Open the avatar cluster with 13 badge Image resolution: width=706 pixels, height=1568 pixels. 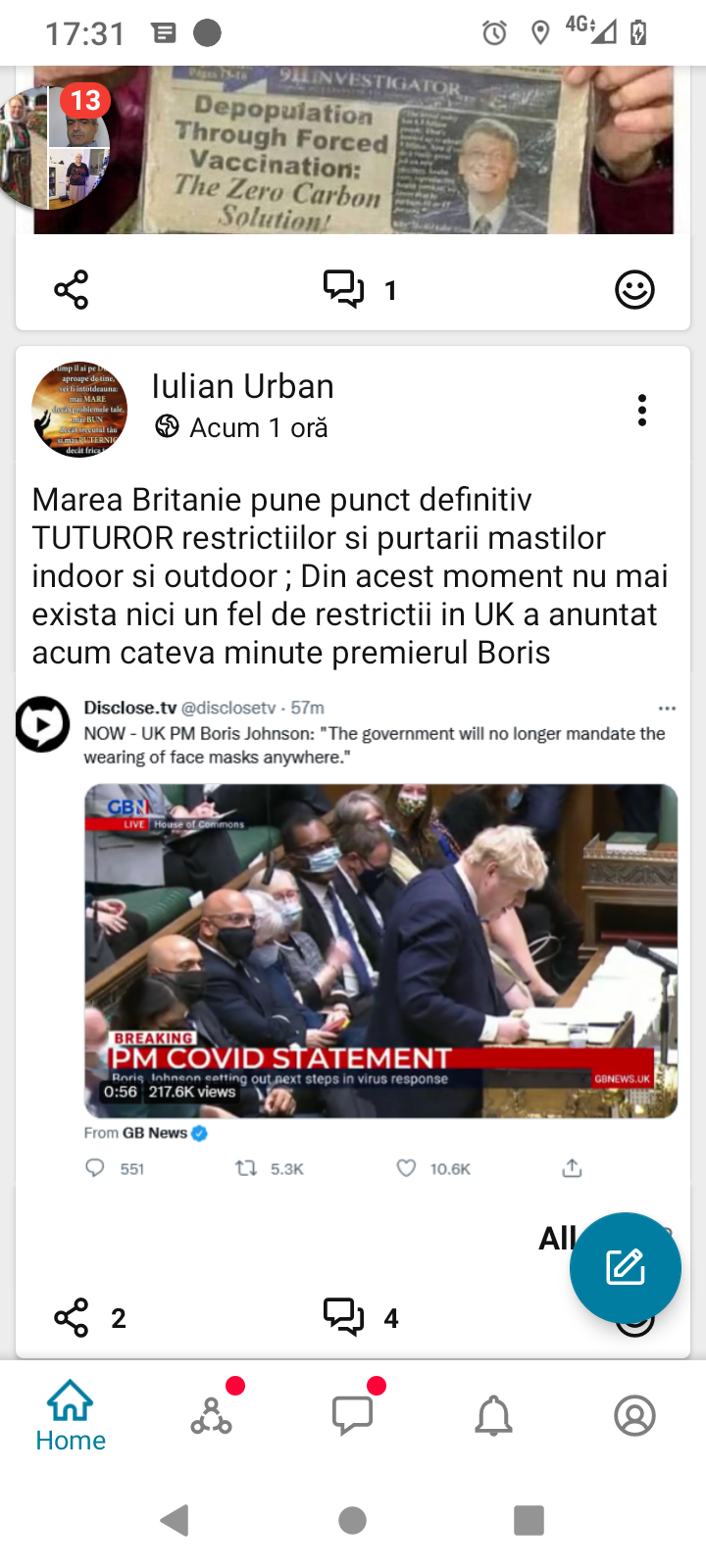(x=57, y=147)
